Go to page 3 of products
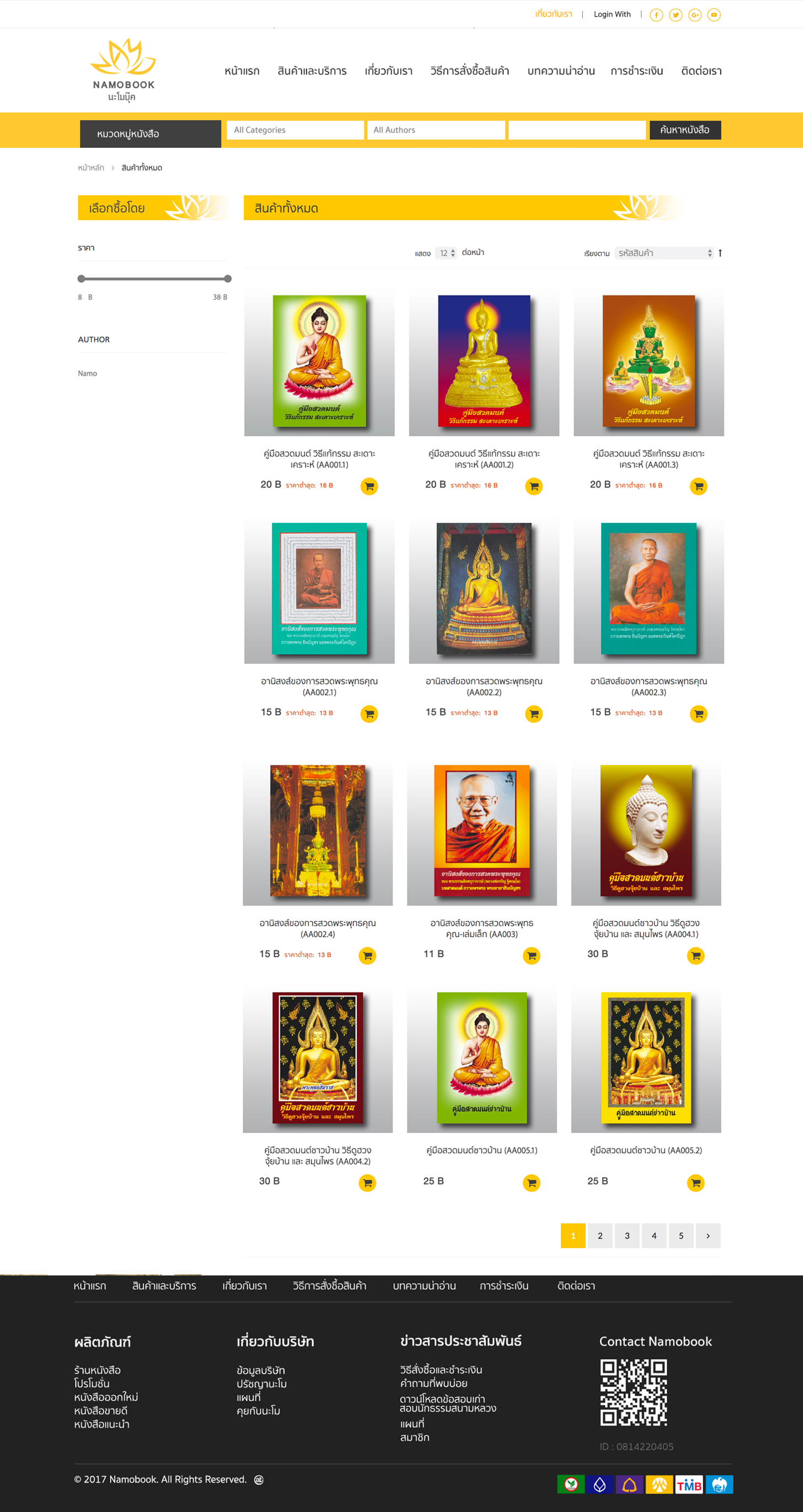The image size is (803, 1512). click(627, 1236)
